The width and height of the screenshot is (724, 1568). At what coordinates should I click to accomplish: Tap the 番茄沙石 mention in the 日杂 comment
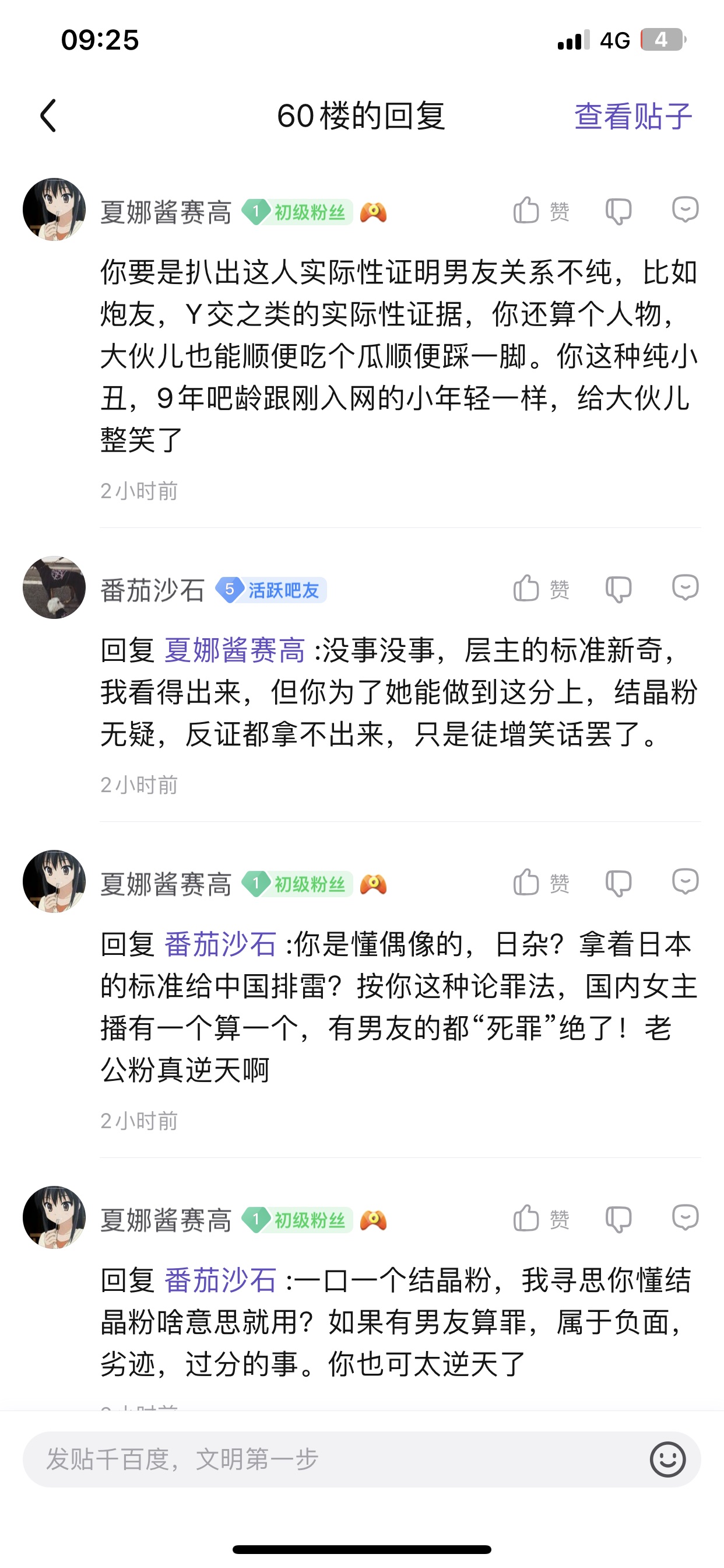pyautogui.click(x=220, y=944)
